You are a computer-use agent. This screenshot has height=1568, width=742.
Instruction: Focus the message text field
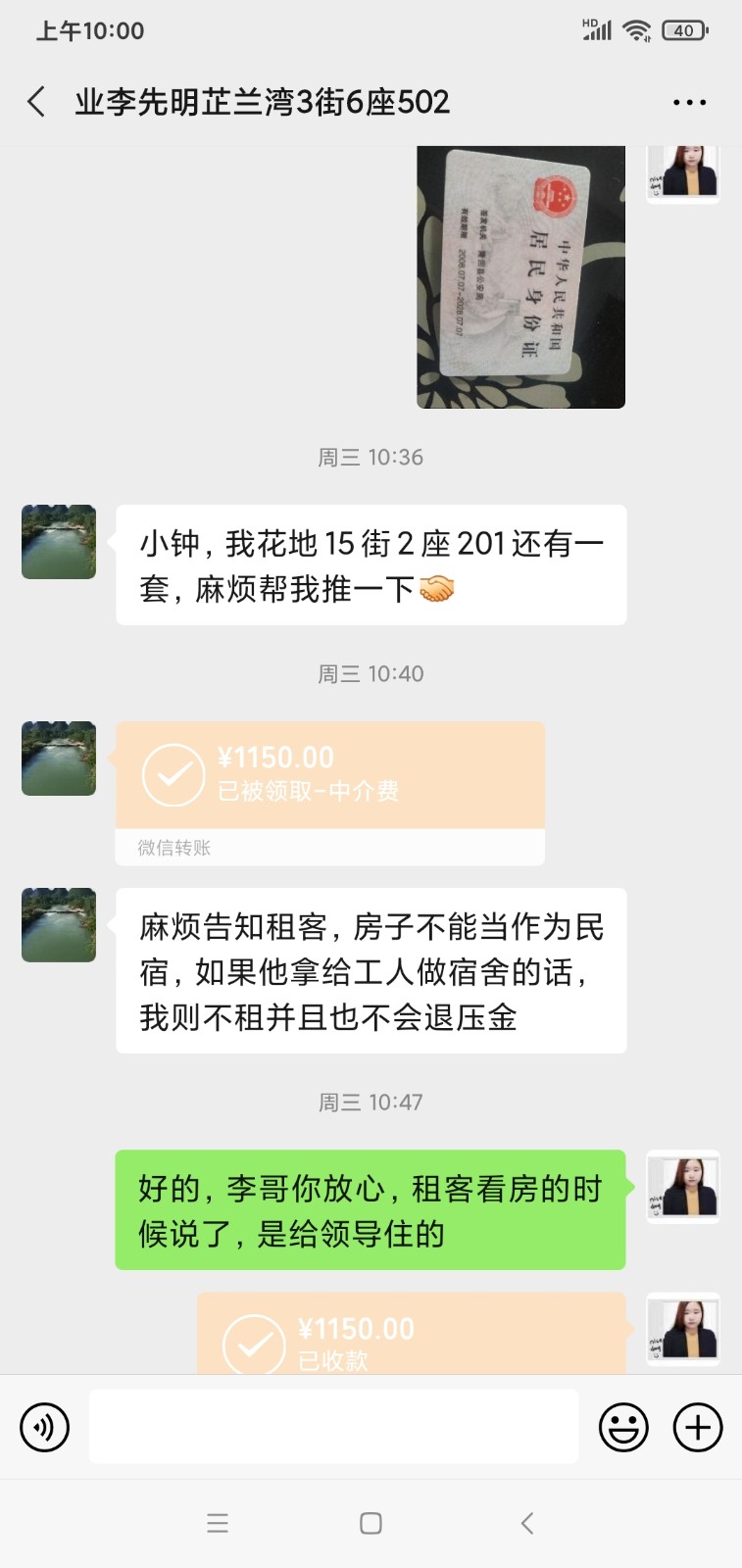[333, 1427]
